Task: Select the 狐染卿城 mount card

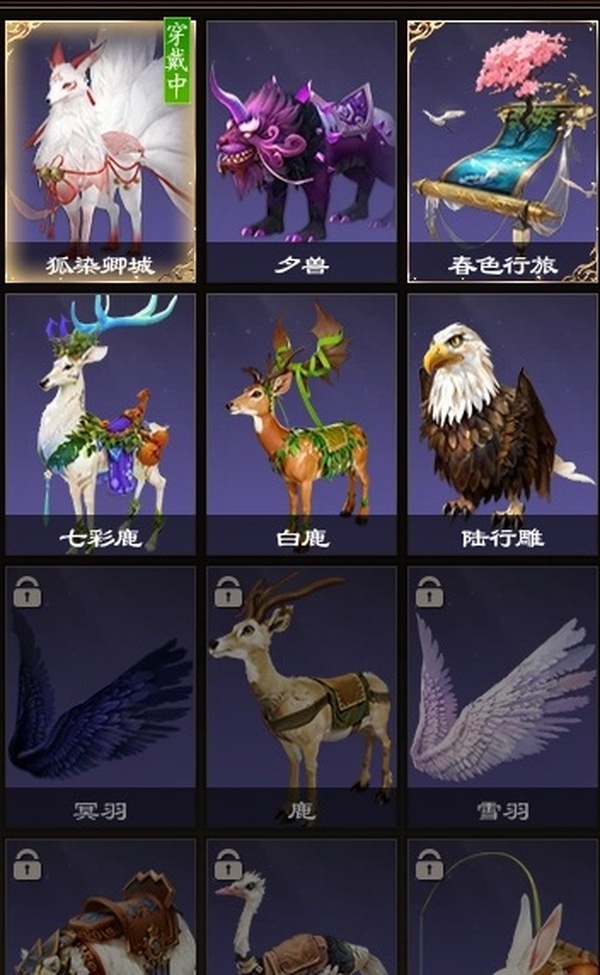Action: [x=100, y=150]
